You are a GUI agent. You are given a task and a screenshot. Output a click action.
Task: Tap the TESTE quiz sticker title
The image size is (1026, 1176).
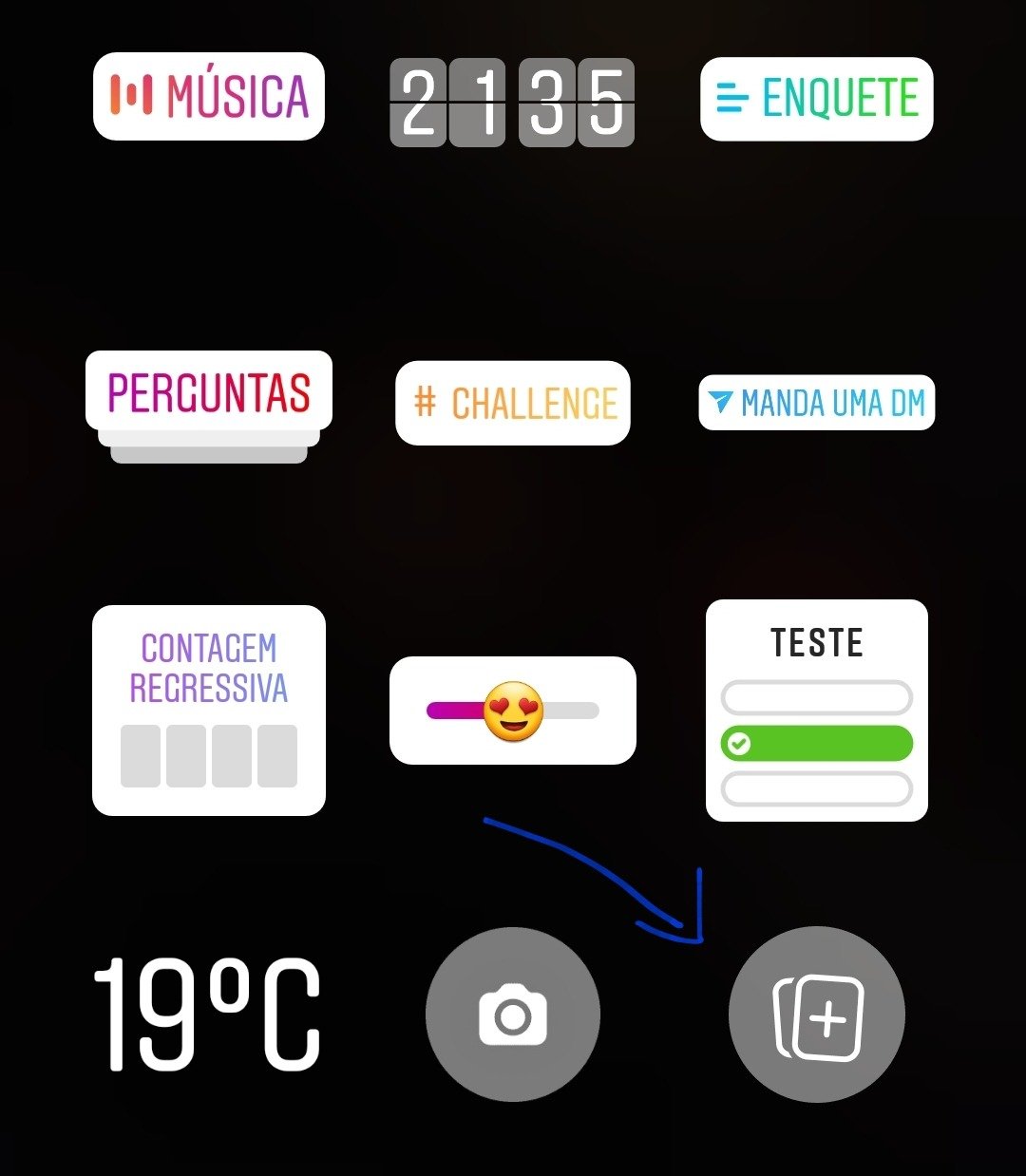[815, 641]
